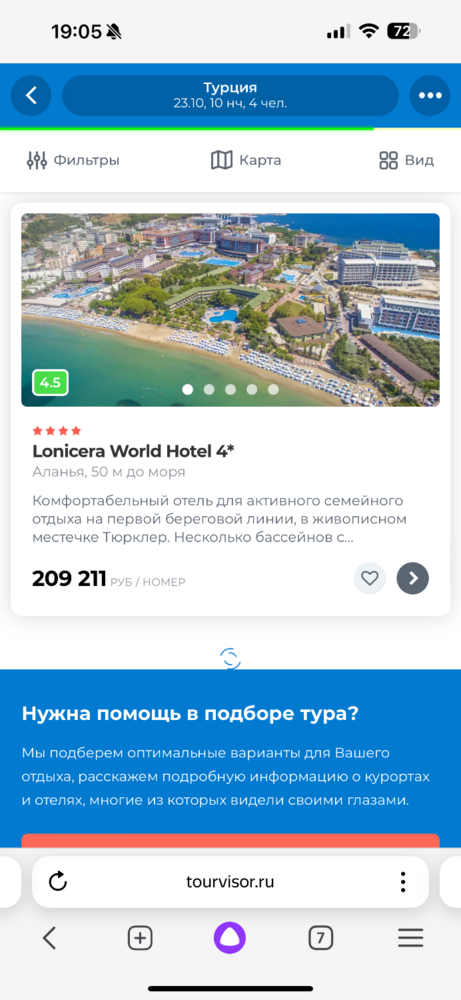Change layout with Вид
Image resolution: width=461 pixels, height=1000 pixels.
[x=406, y=160]
